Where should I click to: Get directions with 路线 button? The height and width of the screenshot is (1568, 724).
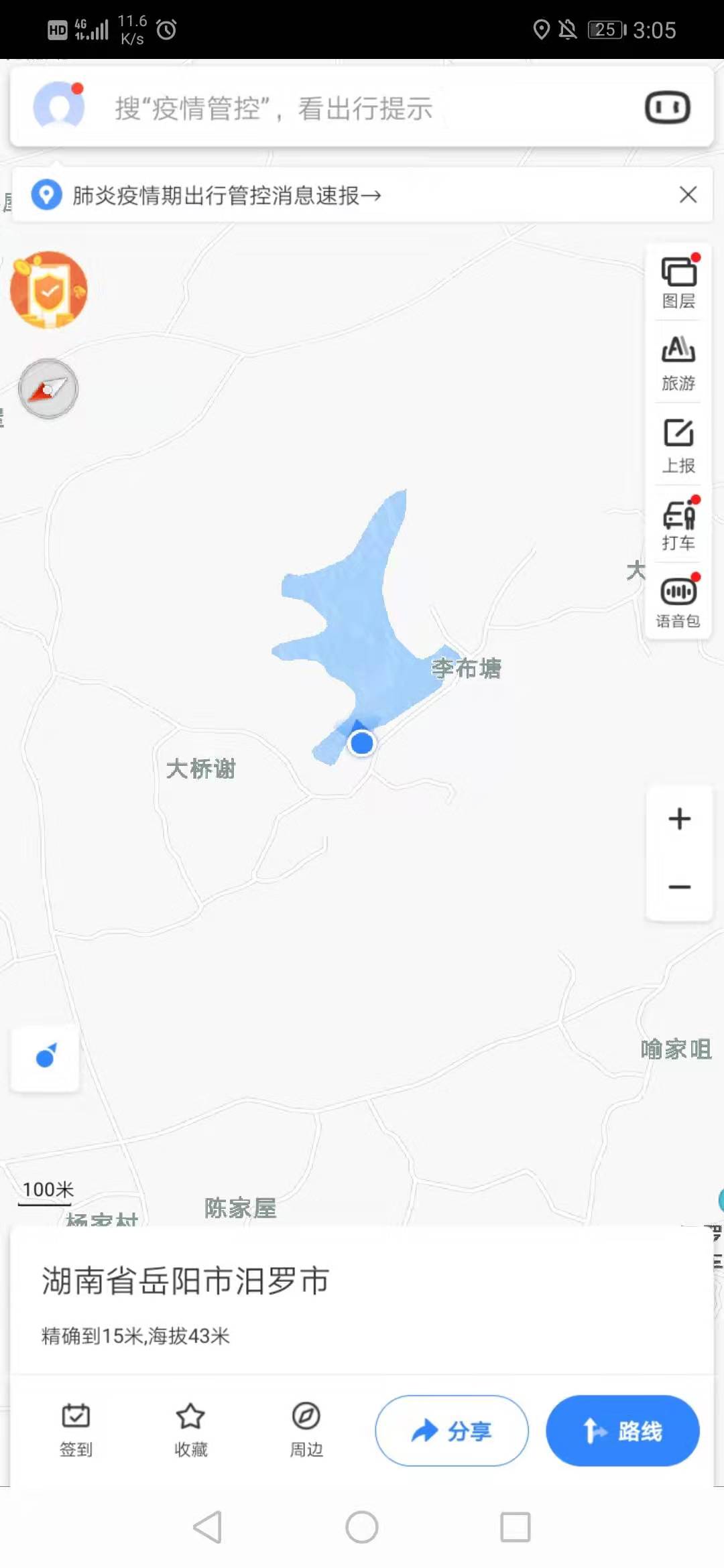point(622,1431)
